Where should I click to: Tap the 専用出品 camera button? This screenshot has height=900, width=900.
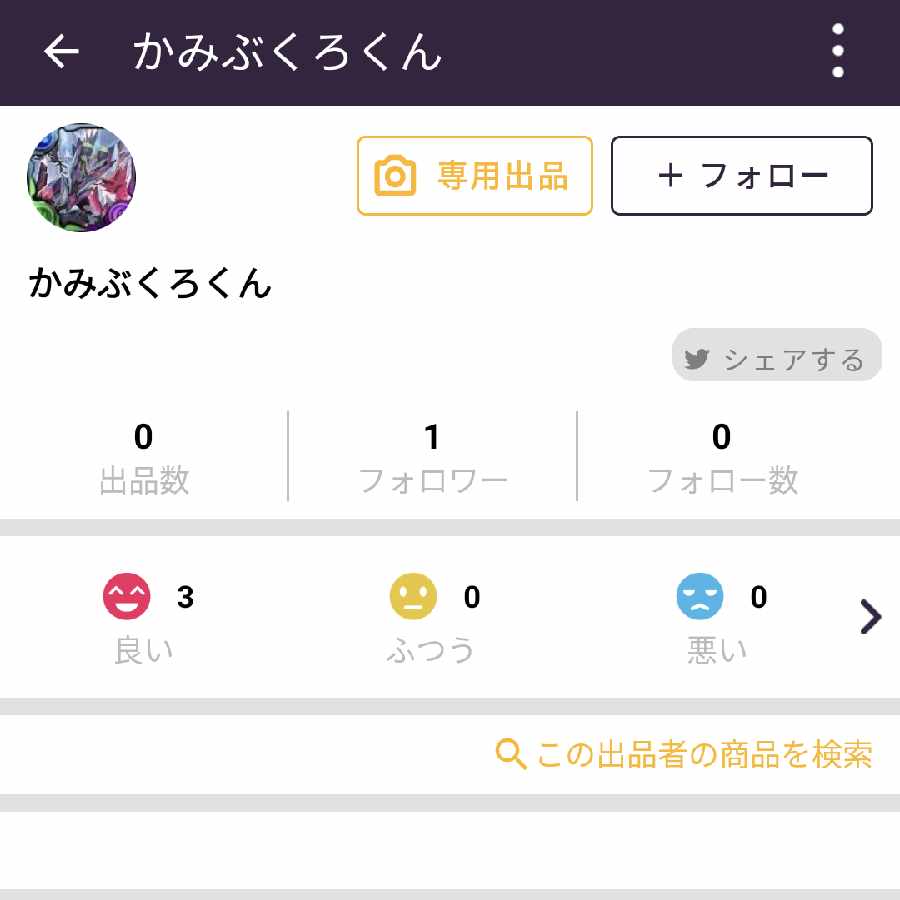(474, 176)
